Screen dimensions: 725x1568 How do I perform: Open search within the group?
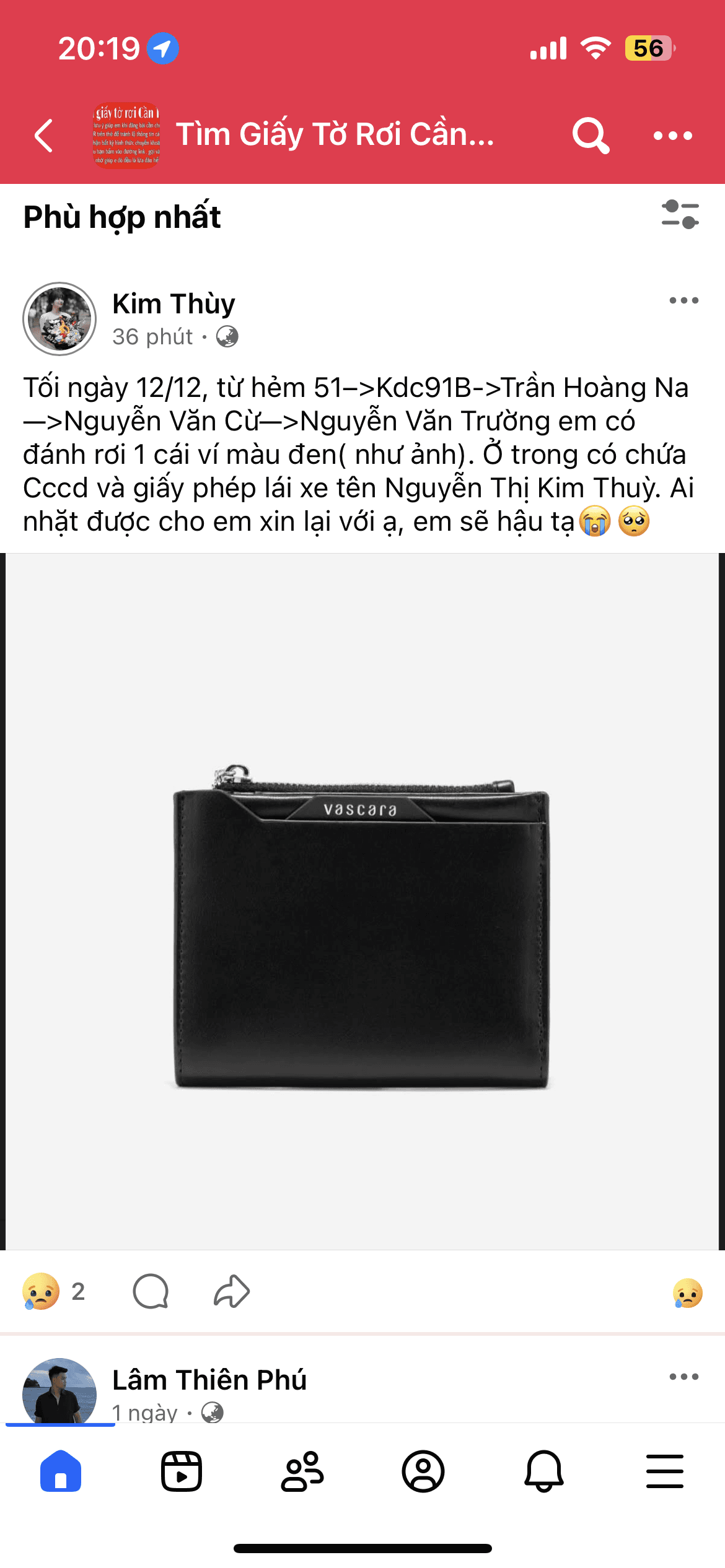pos(592,136)
